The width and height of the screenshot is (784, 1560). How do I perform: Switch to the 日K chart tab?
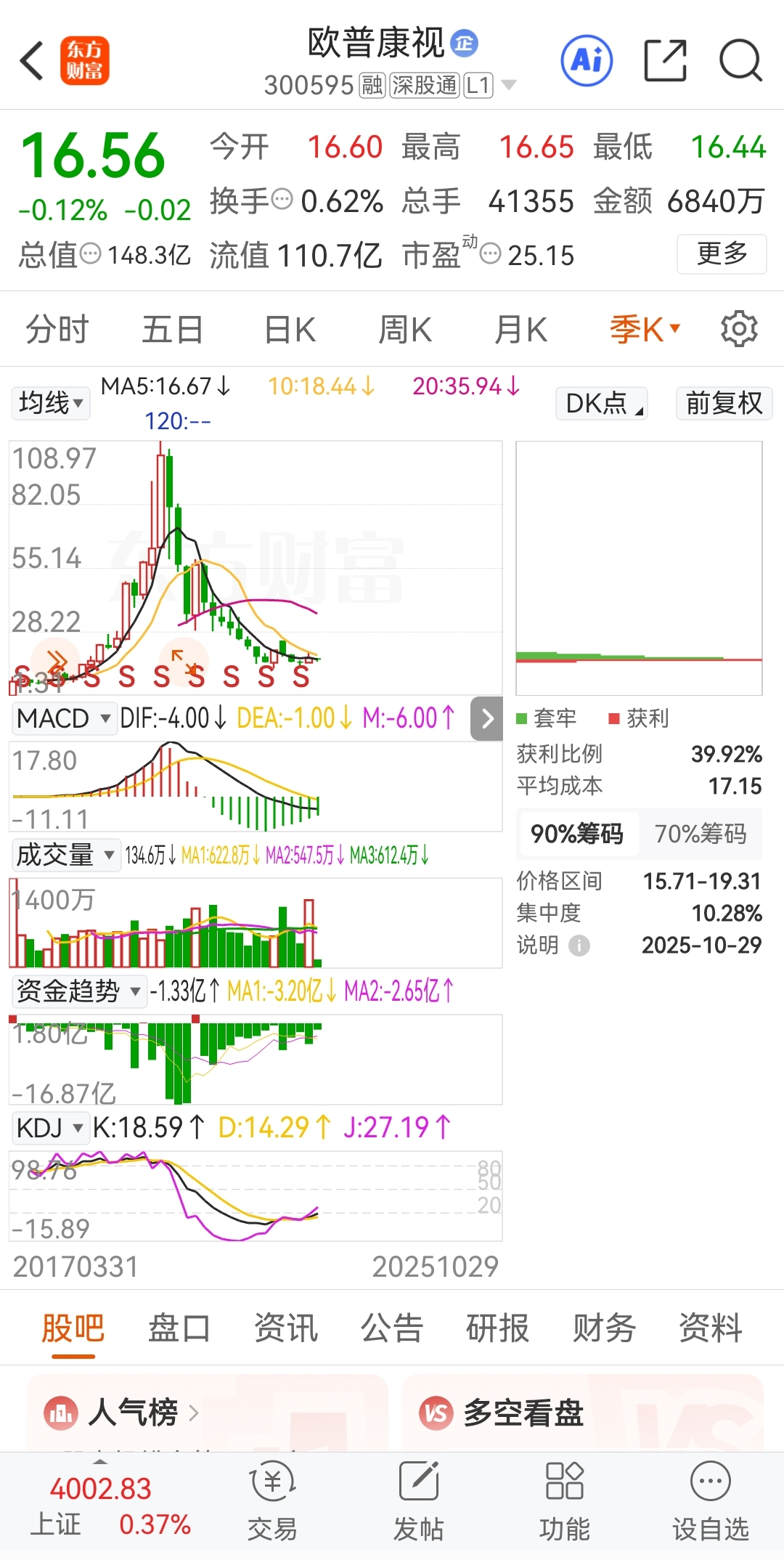click(x=290, y=330)
